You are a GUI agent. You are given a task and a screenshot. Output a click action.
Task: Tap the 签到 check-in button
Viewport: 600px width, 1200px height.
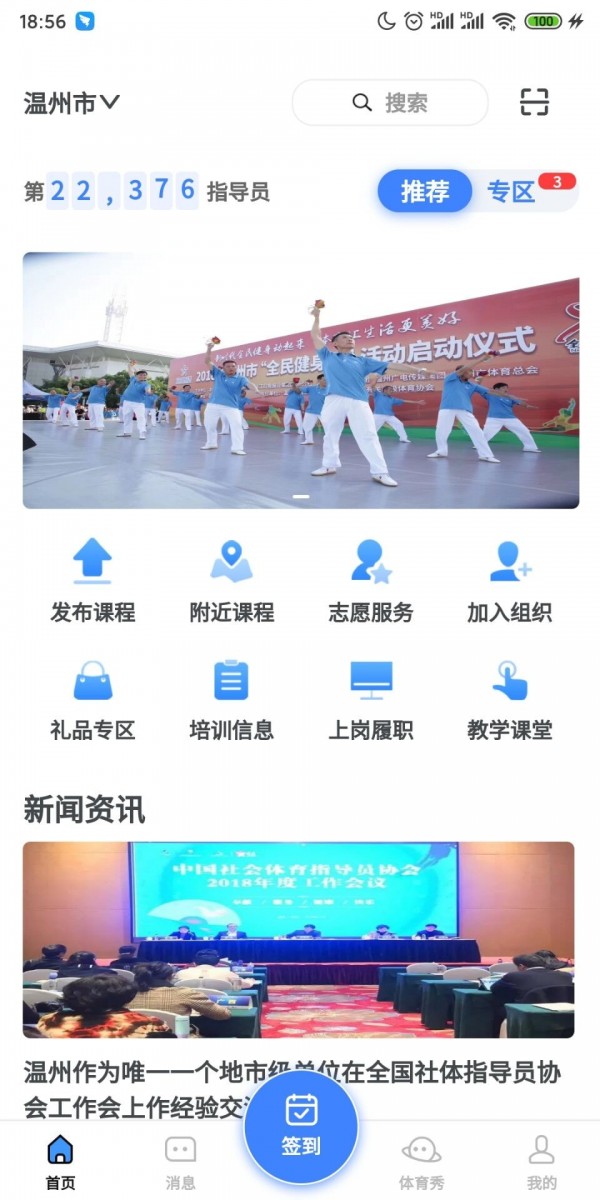[x=301, y=1127]
